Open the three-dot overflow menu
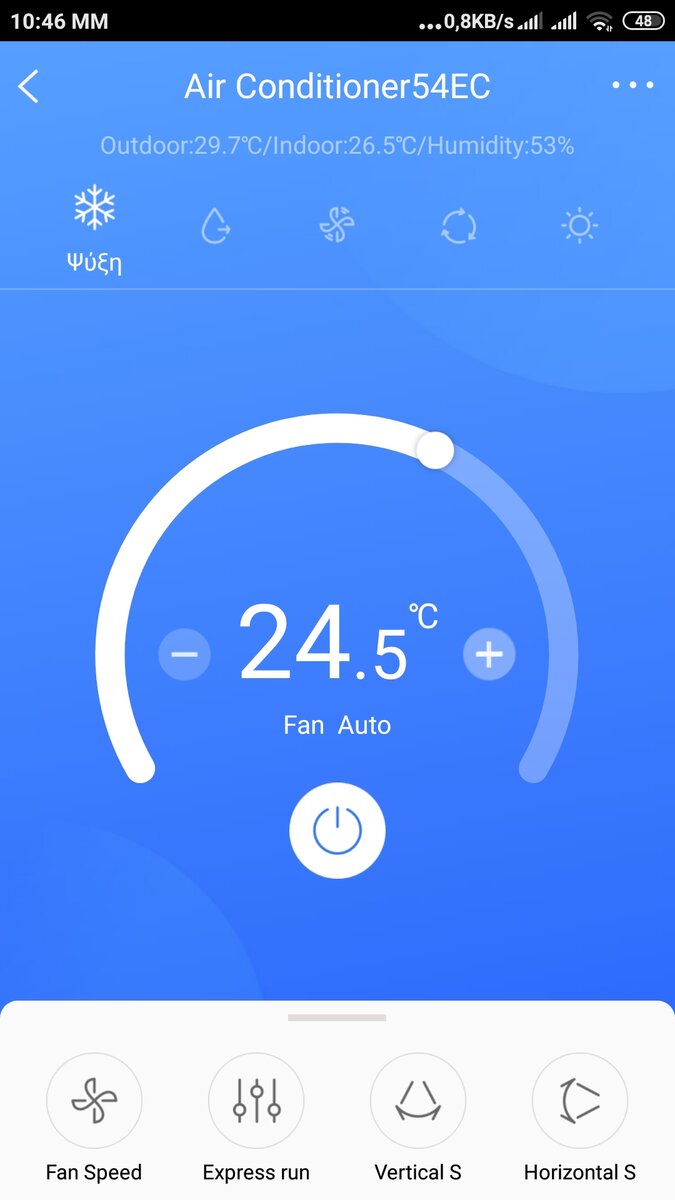Image resolution: width=675 pixels, height=1200 pixels. pos(633,86)
